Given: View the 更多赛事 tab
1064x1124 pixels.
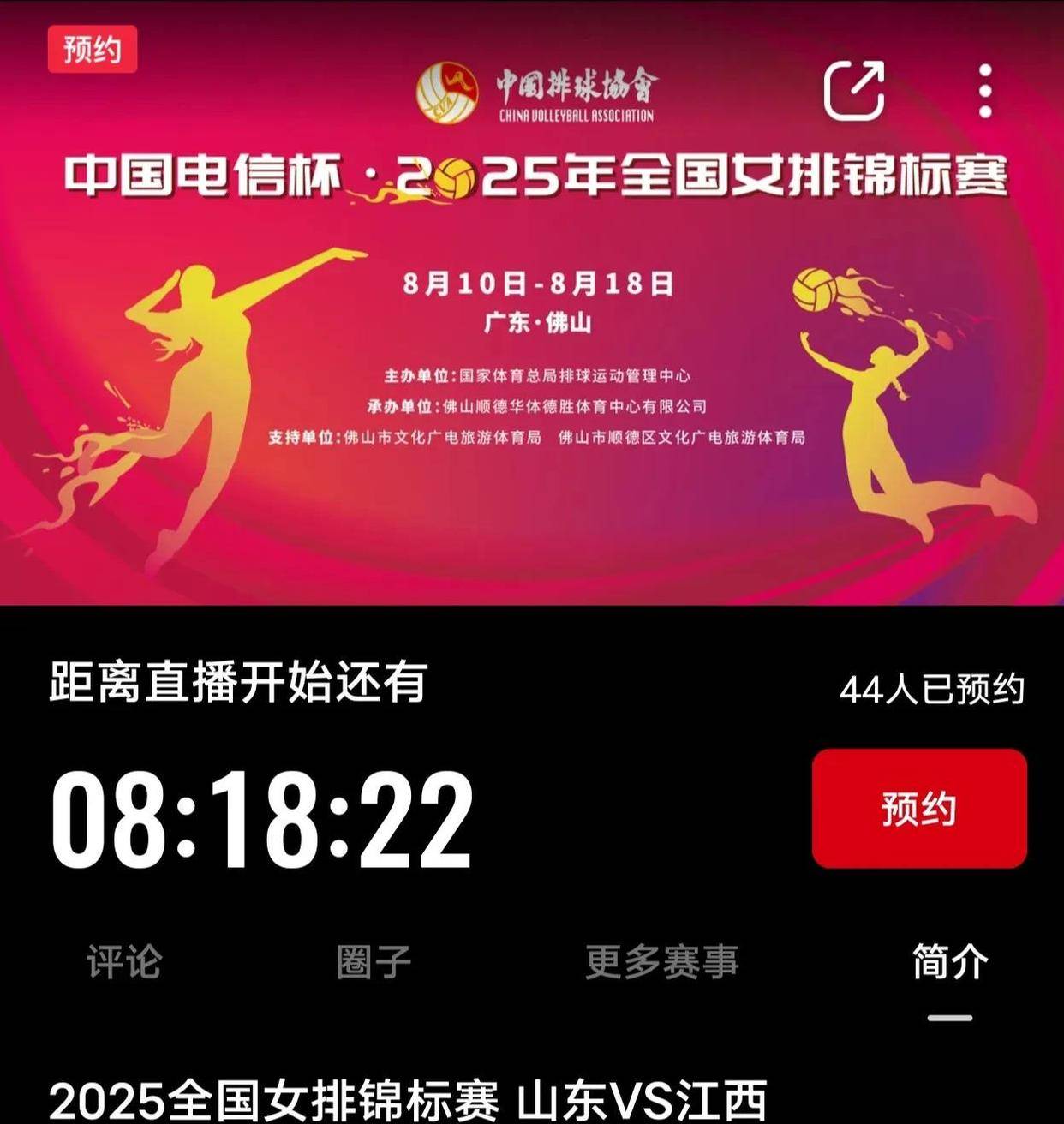Looking at the screenshot, I should 661,961.
